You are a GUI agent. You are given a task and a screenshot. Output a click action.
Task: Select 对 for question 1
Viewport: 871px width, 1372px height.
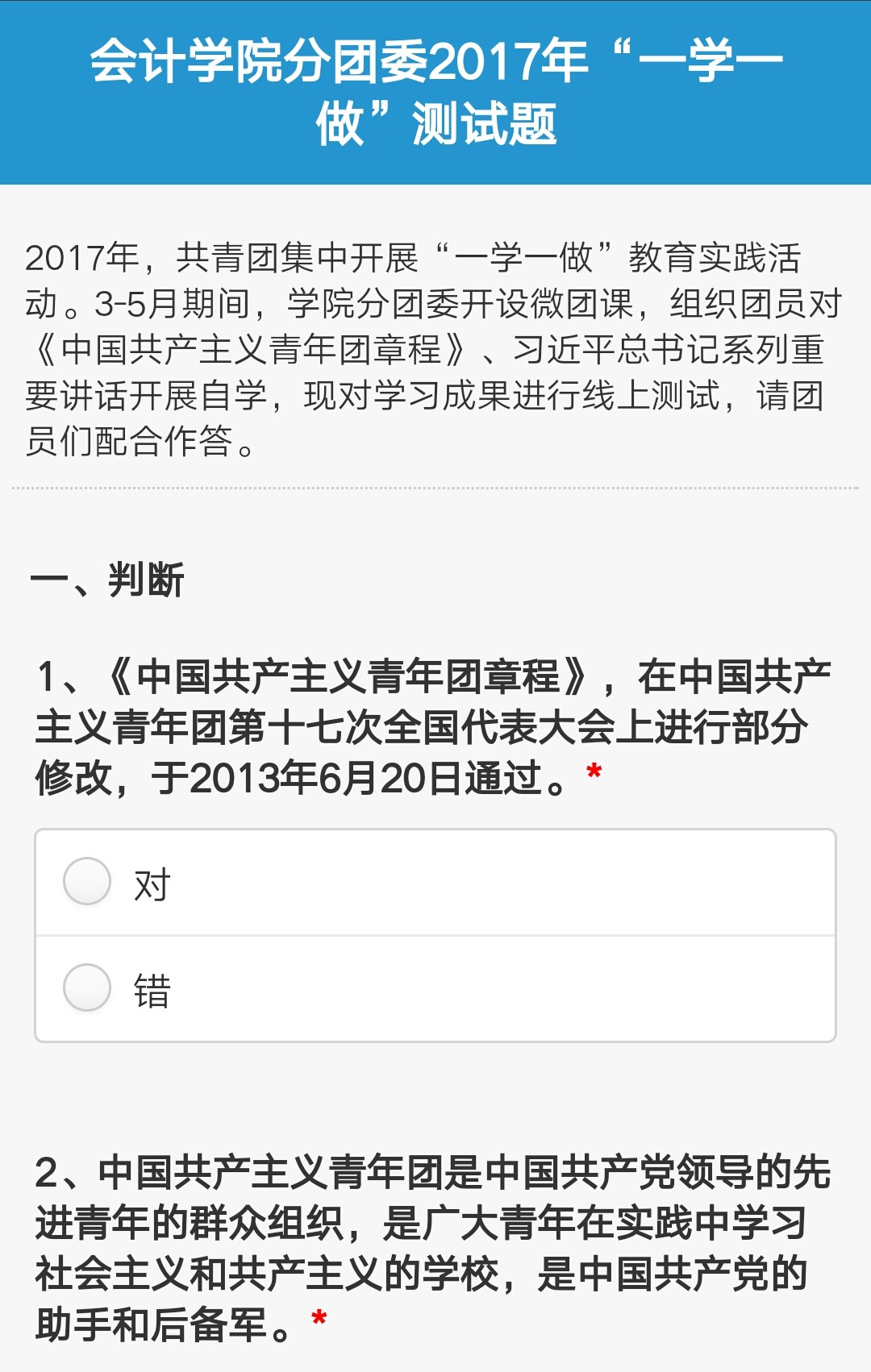87,882
